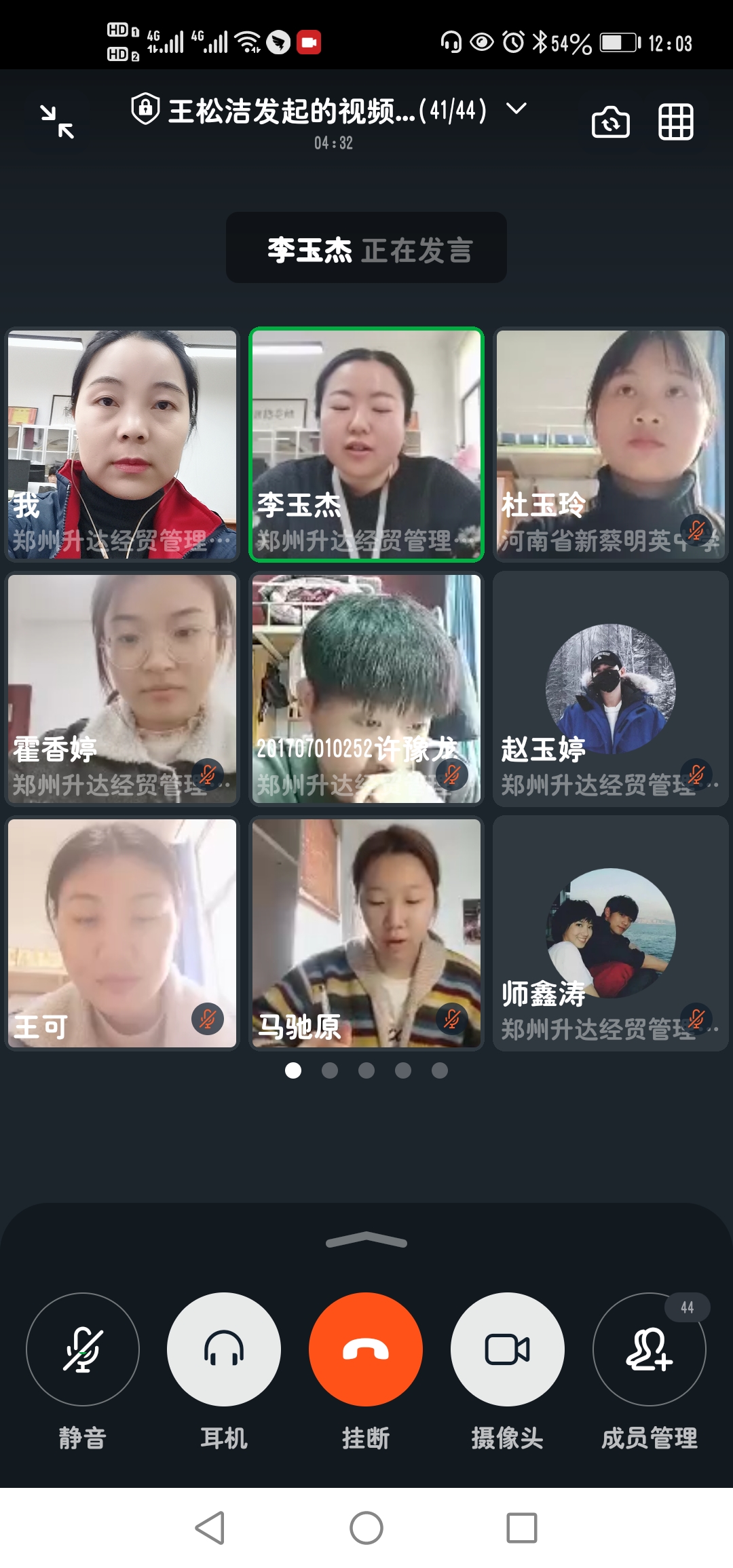Open my own video tile labeled 我
Screen dimensions: 733x1568
tap(122, 445)
